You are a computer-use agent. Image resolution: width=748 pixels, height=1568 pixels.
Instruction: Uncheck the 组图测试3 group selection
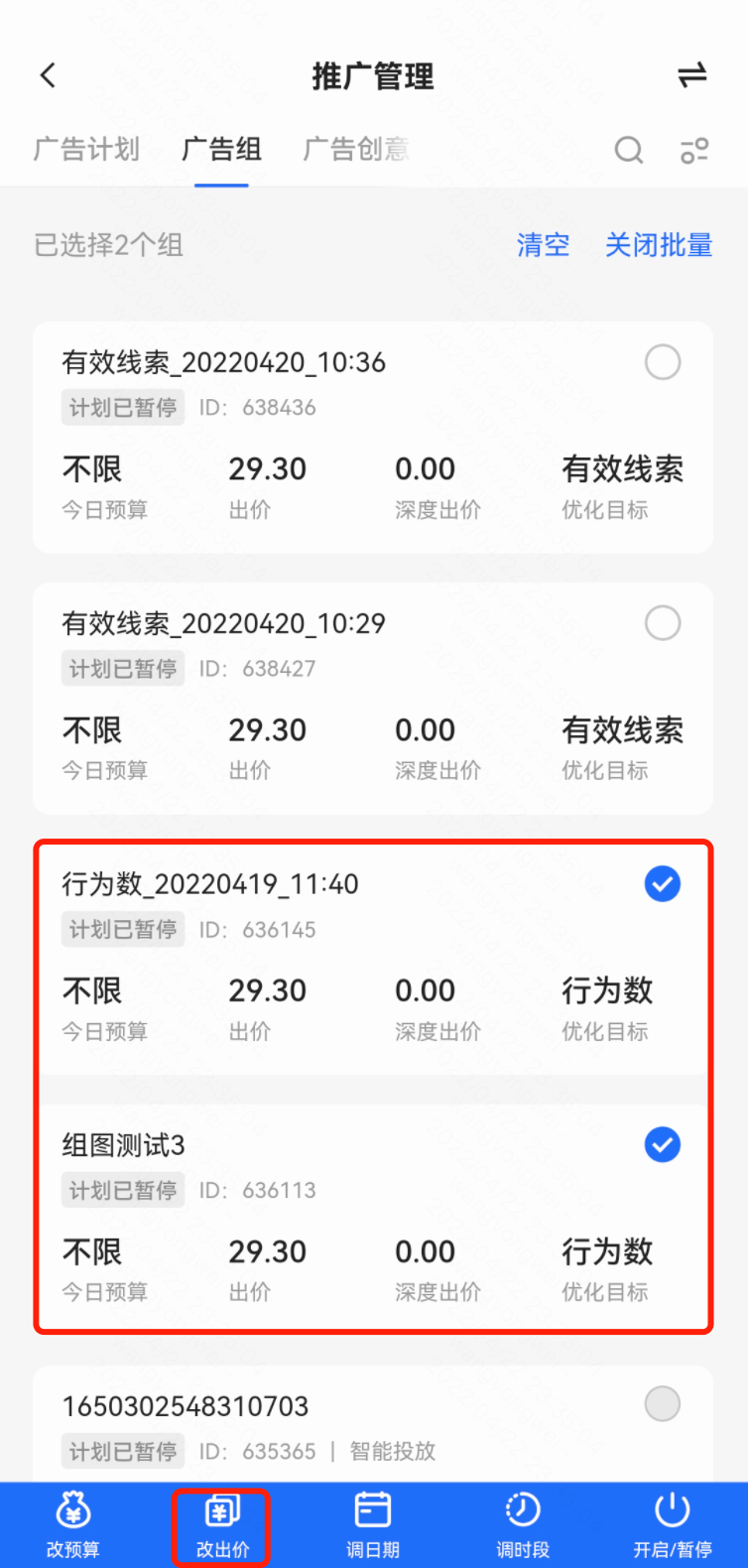coord(662,1145)
